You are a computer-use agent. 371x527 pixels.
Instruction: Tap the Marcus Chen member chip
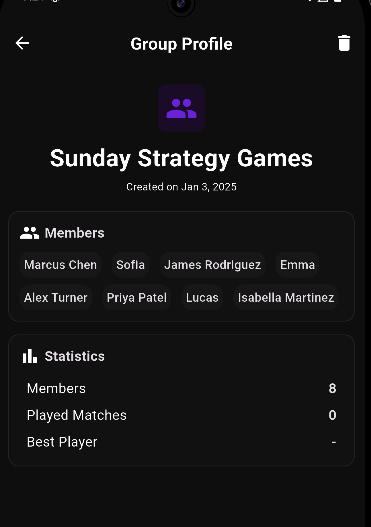tap(60, 265)
